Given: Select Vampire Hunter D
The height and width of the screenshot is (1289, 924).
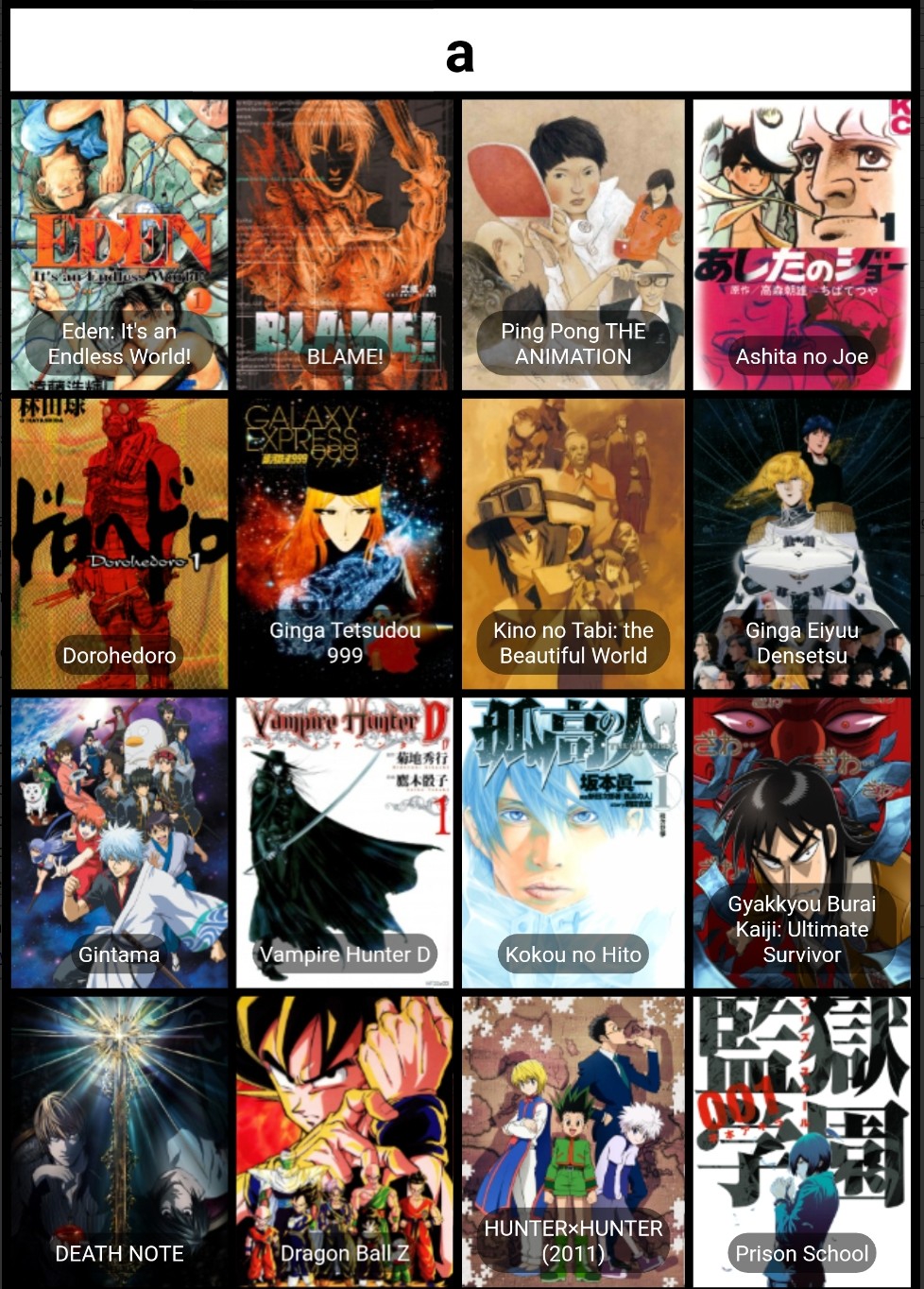Looking at the screenshot, I should (345, 842).
